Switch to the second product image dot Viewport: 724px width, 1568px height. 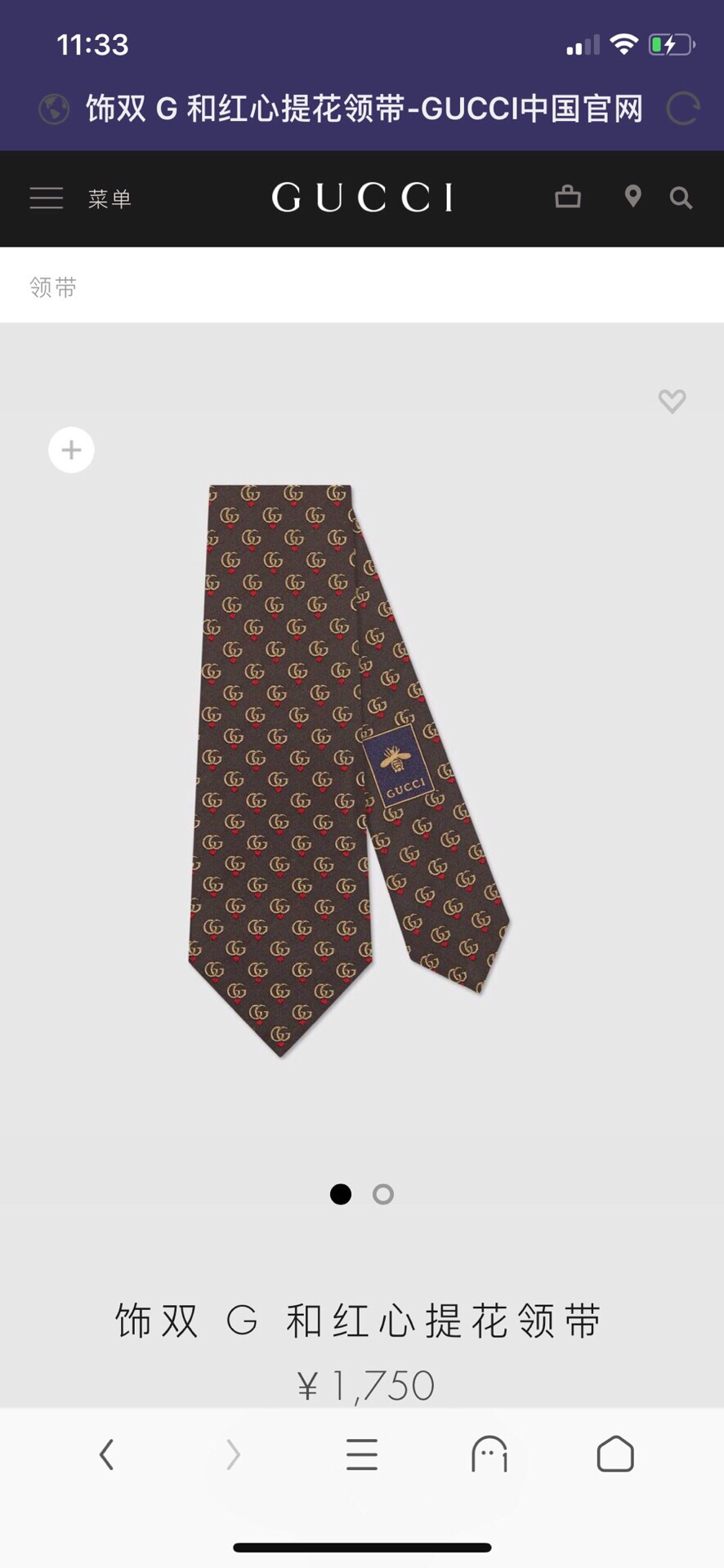pyautogui.click(x=383, y=1194)
